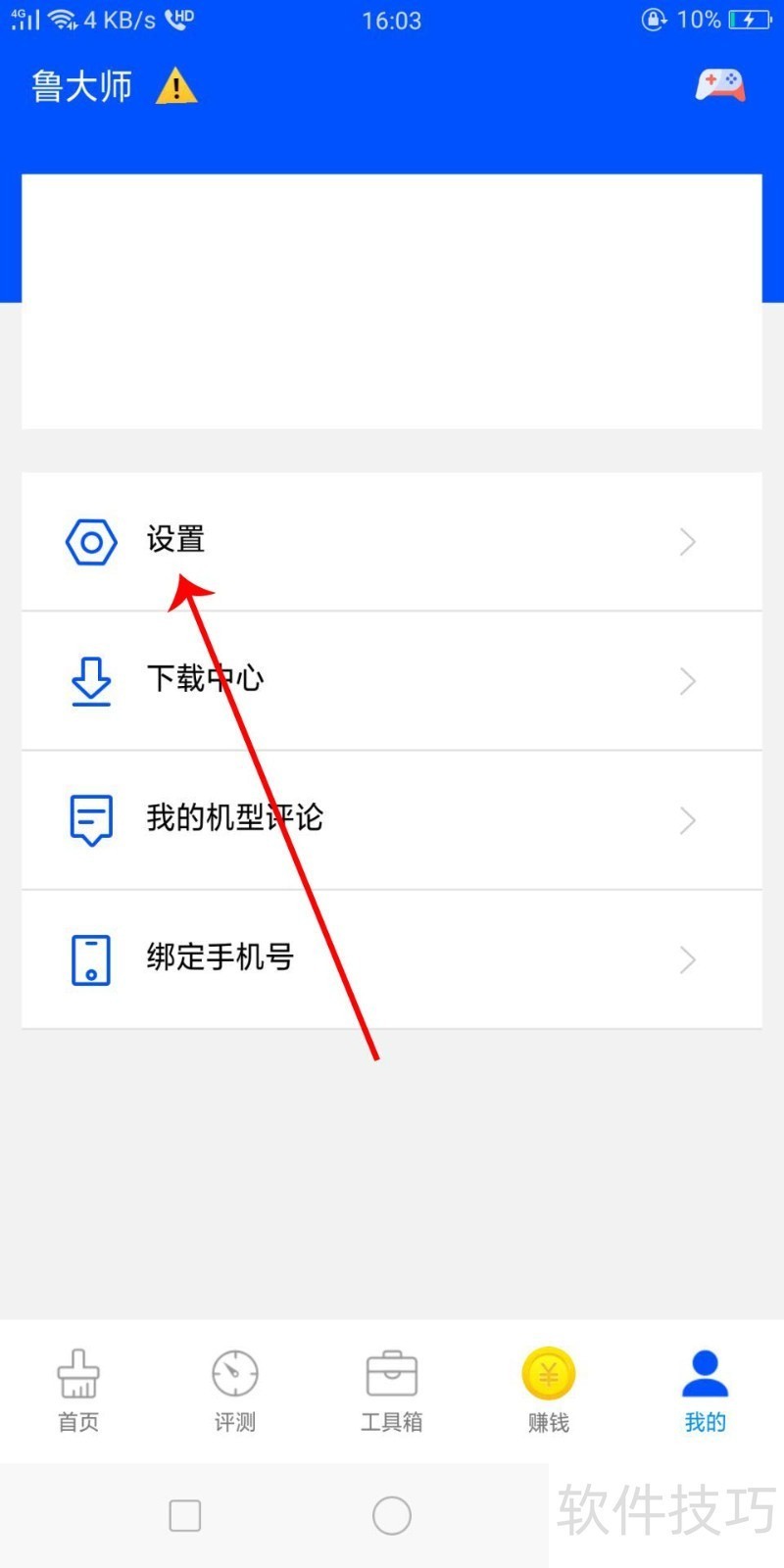784x1568 pixels.
Task: Open 绑定手机号 to bind phone
Action: click(392, 958)
